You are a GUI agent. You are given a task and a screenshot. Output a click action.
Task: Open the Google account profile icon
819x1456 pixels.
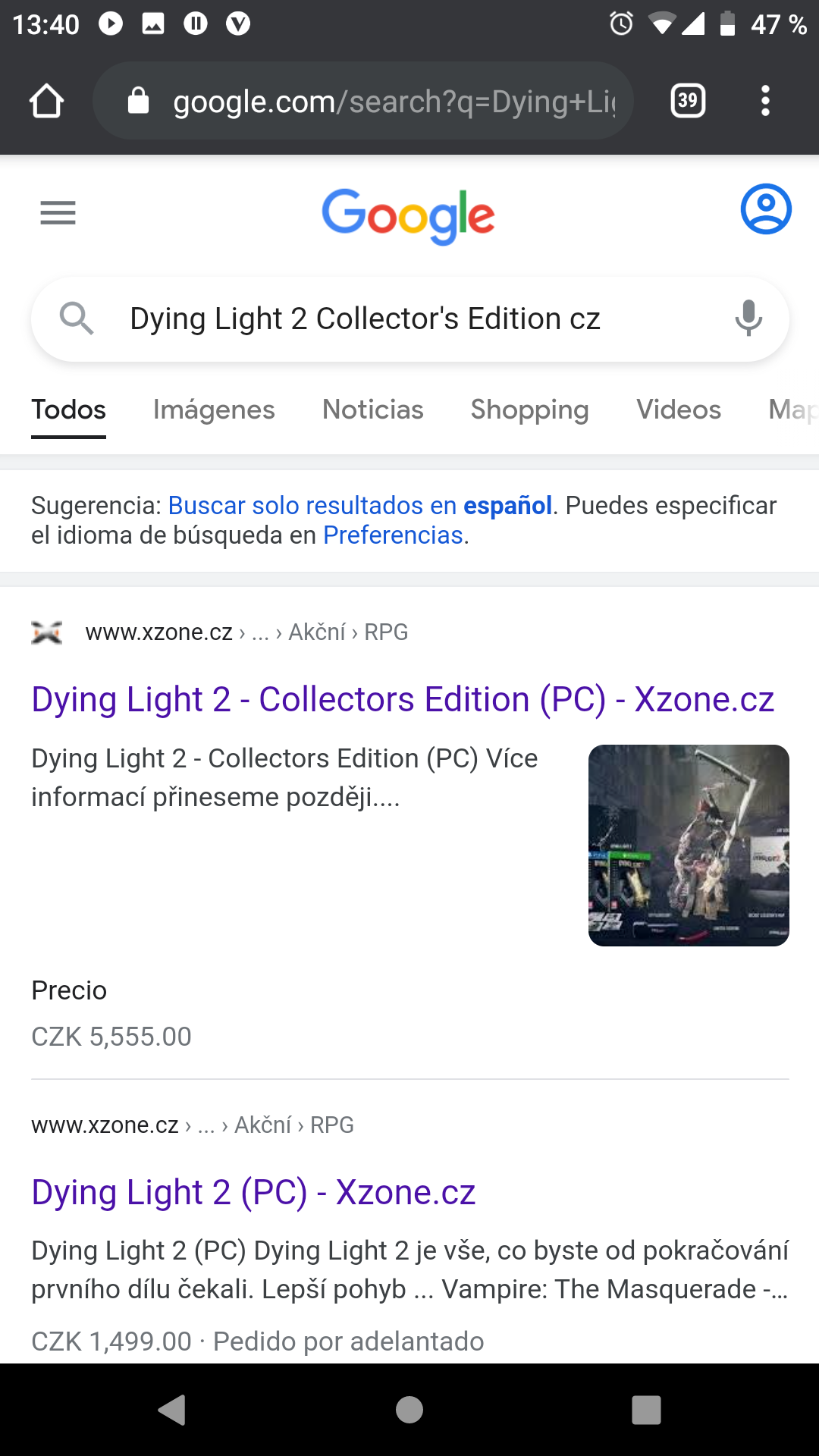pos(766,209)
